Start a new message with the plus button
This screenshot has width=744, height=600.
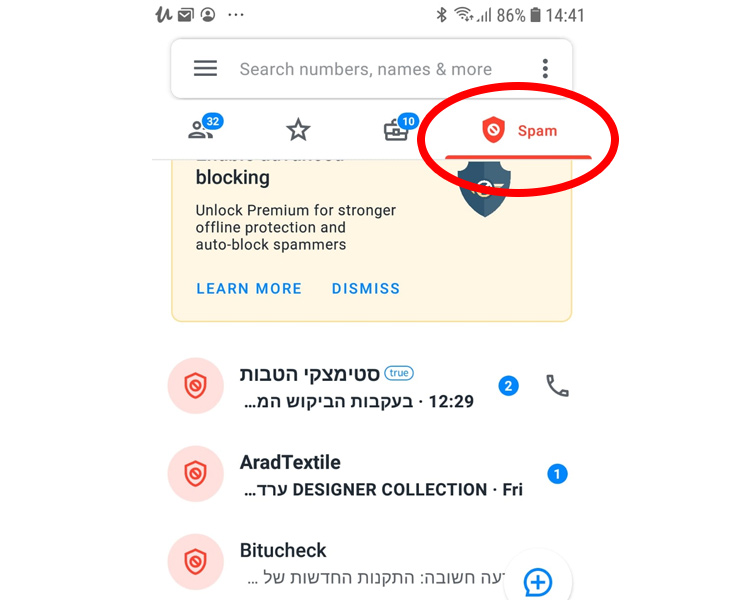(538, 582)
